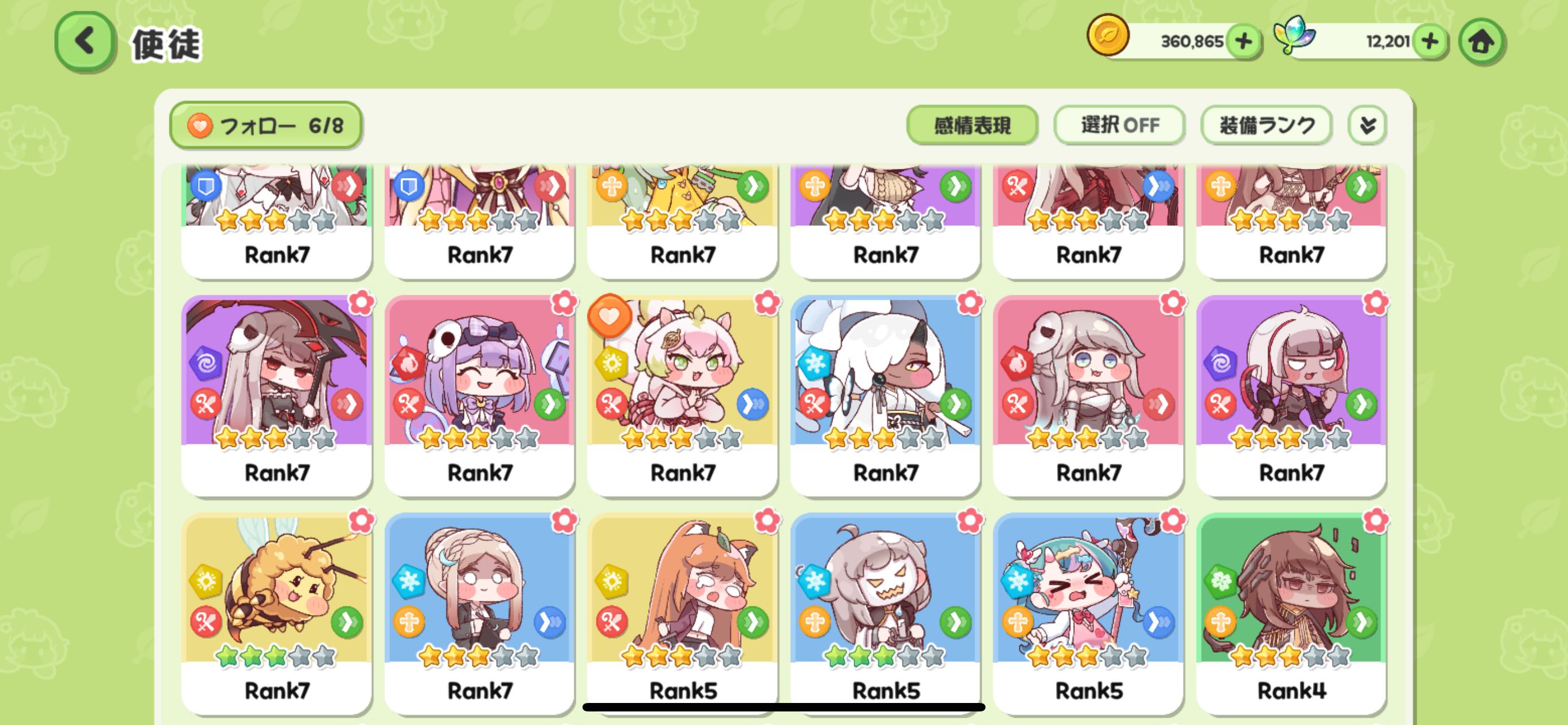Return to the home screen

pos(1481,42)
